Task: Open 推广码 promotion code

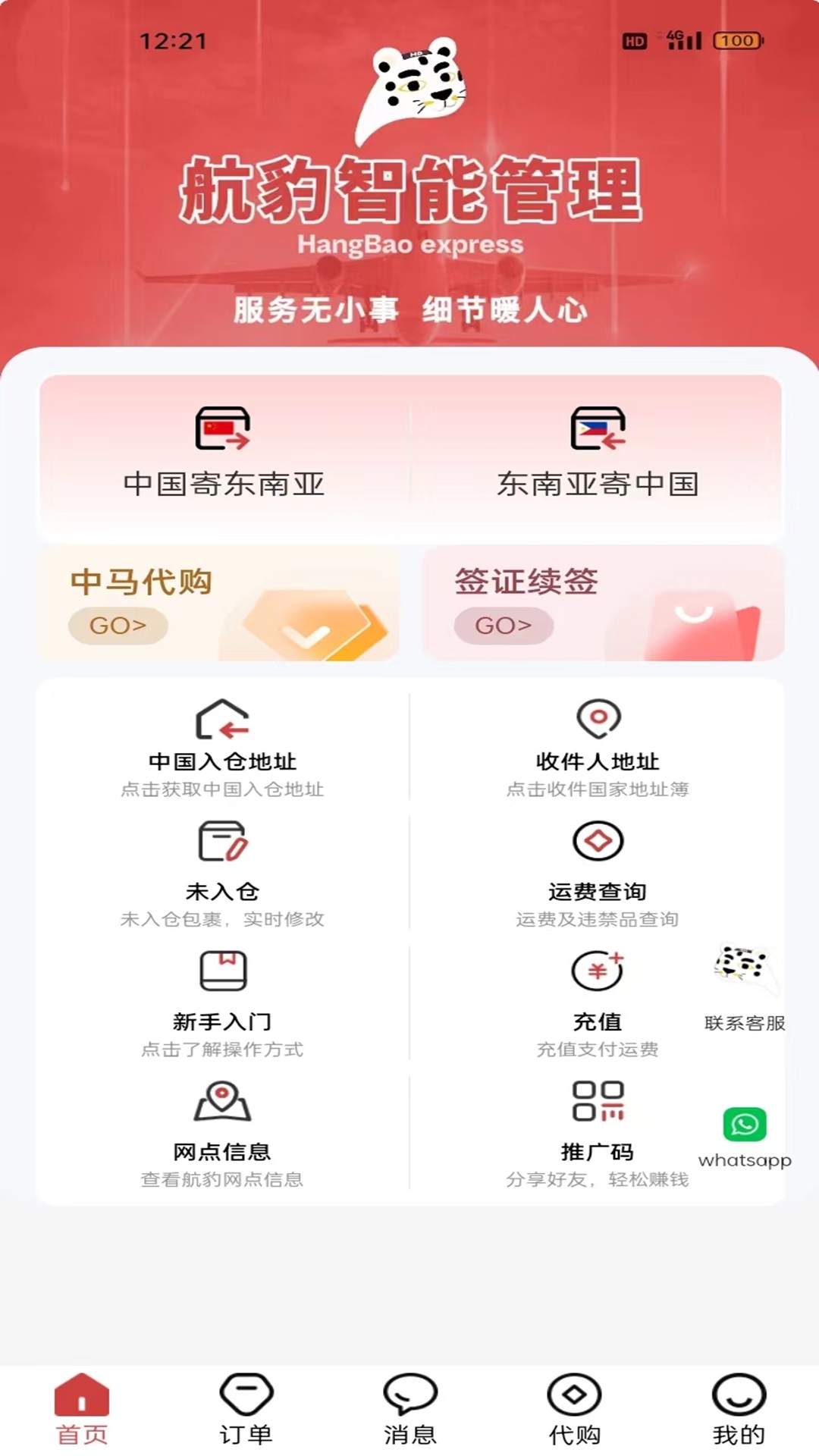Action: point(597,1134)
